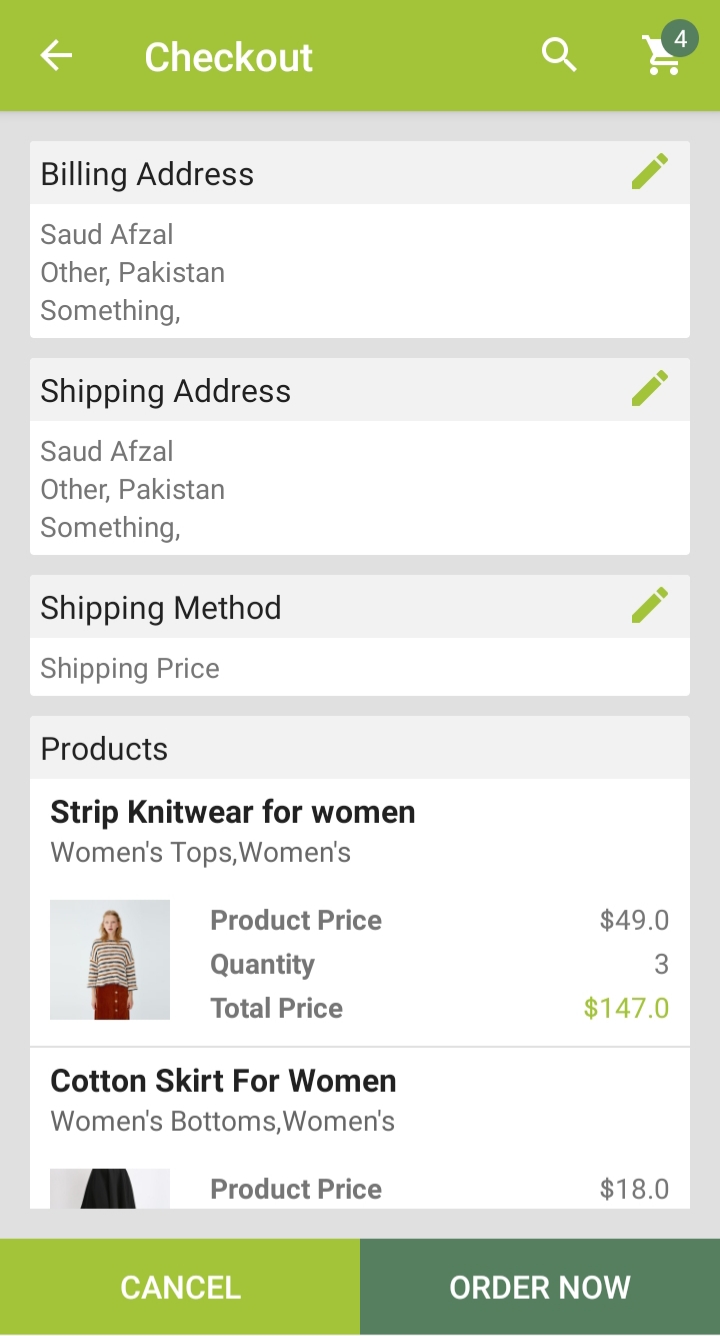Screen dimensions: 720x1336
Task: Click the Billing Address section header
Action: (146, 174)
